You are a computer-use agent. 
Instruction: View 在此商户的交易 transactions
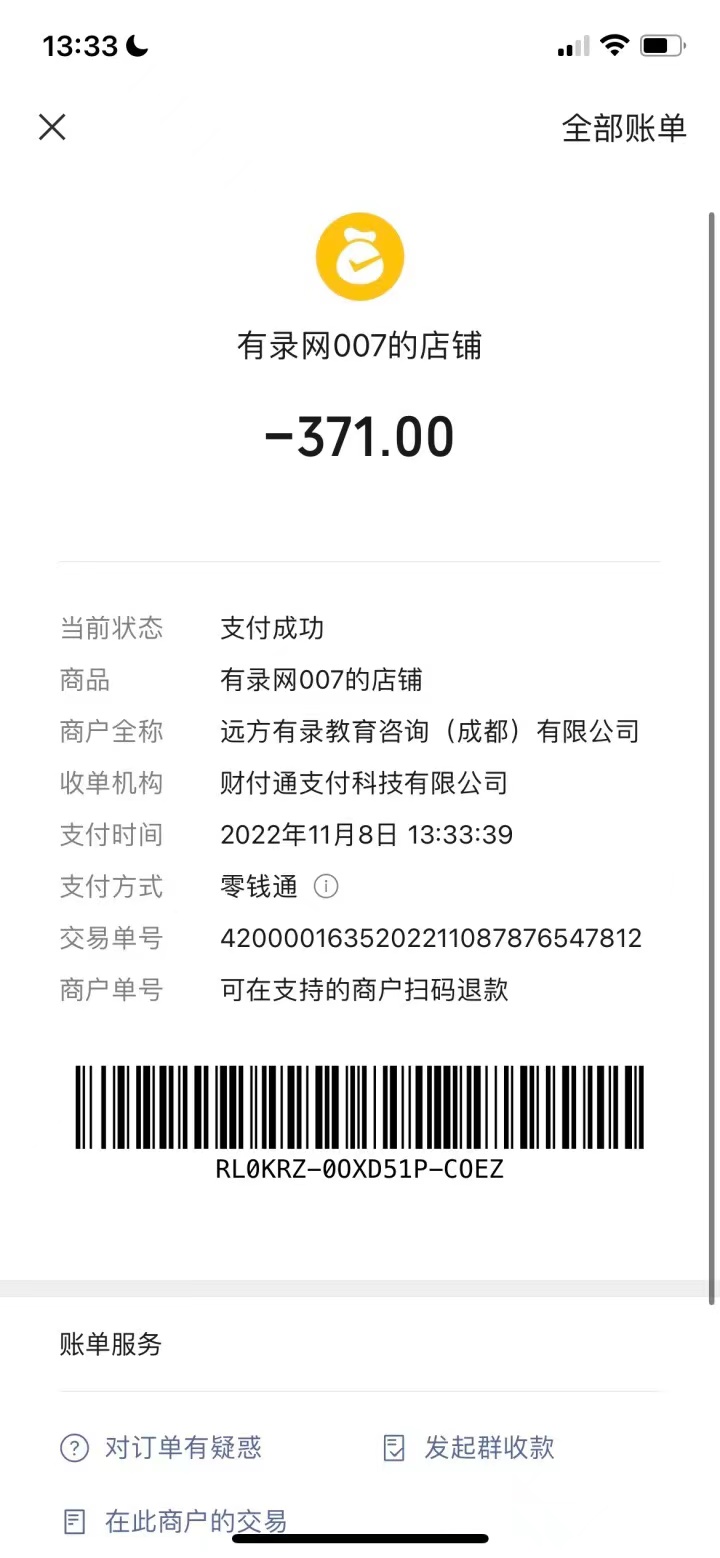(175, 1522)
